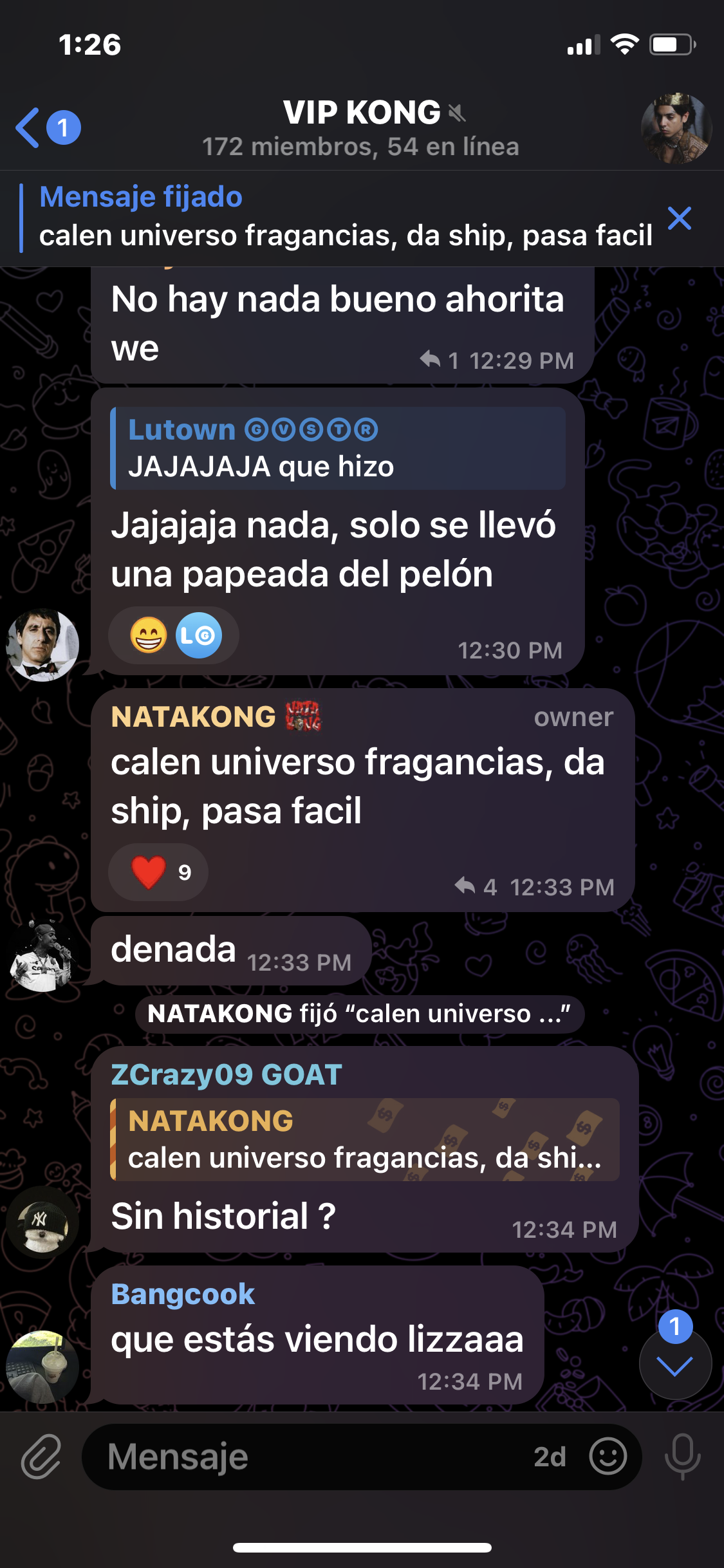Open VIP KONG group info from title

[361, 128]
